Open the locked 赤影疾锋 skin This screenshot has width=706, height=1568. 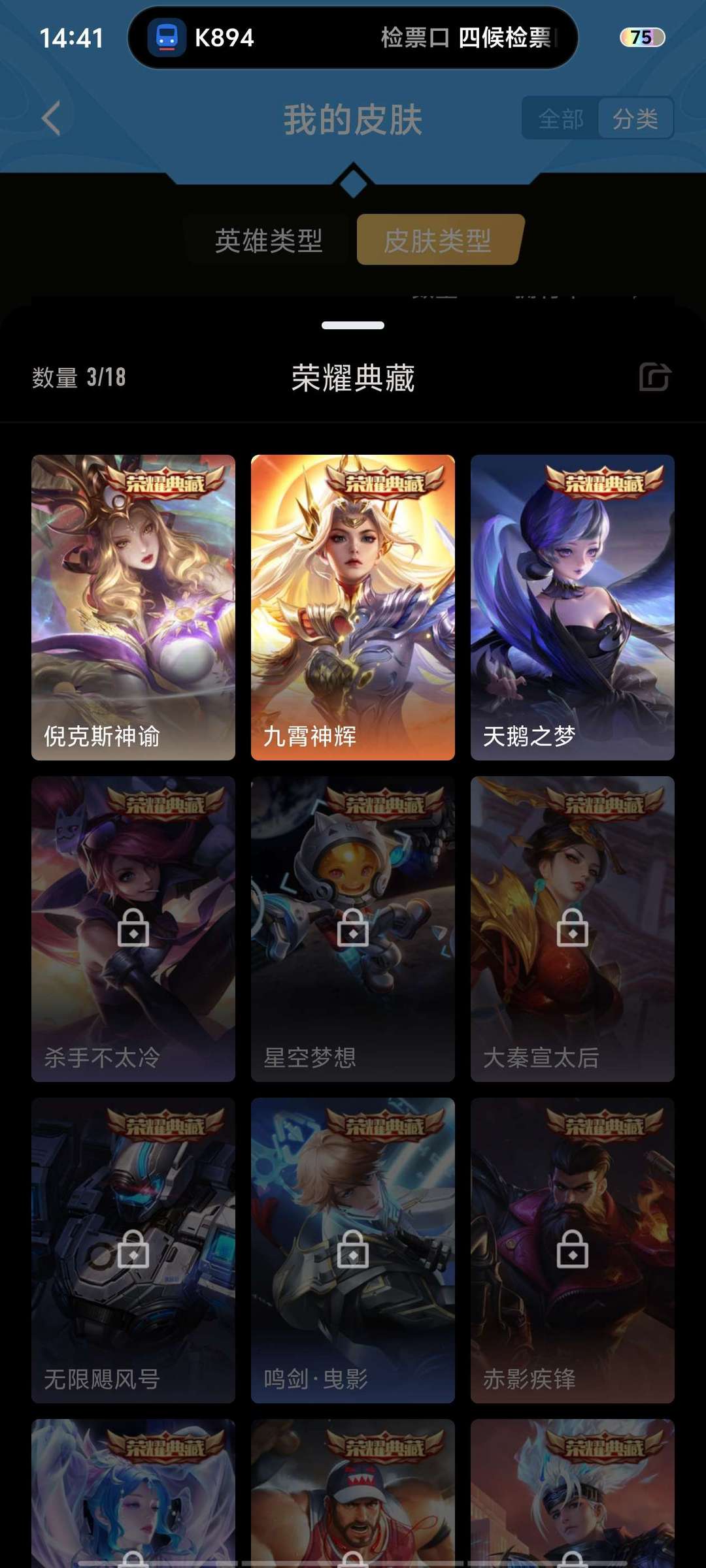[x=573, y=1250]
